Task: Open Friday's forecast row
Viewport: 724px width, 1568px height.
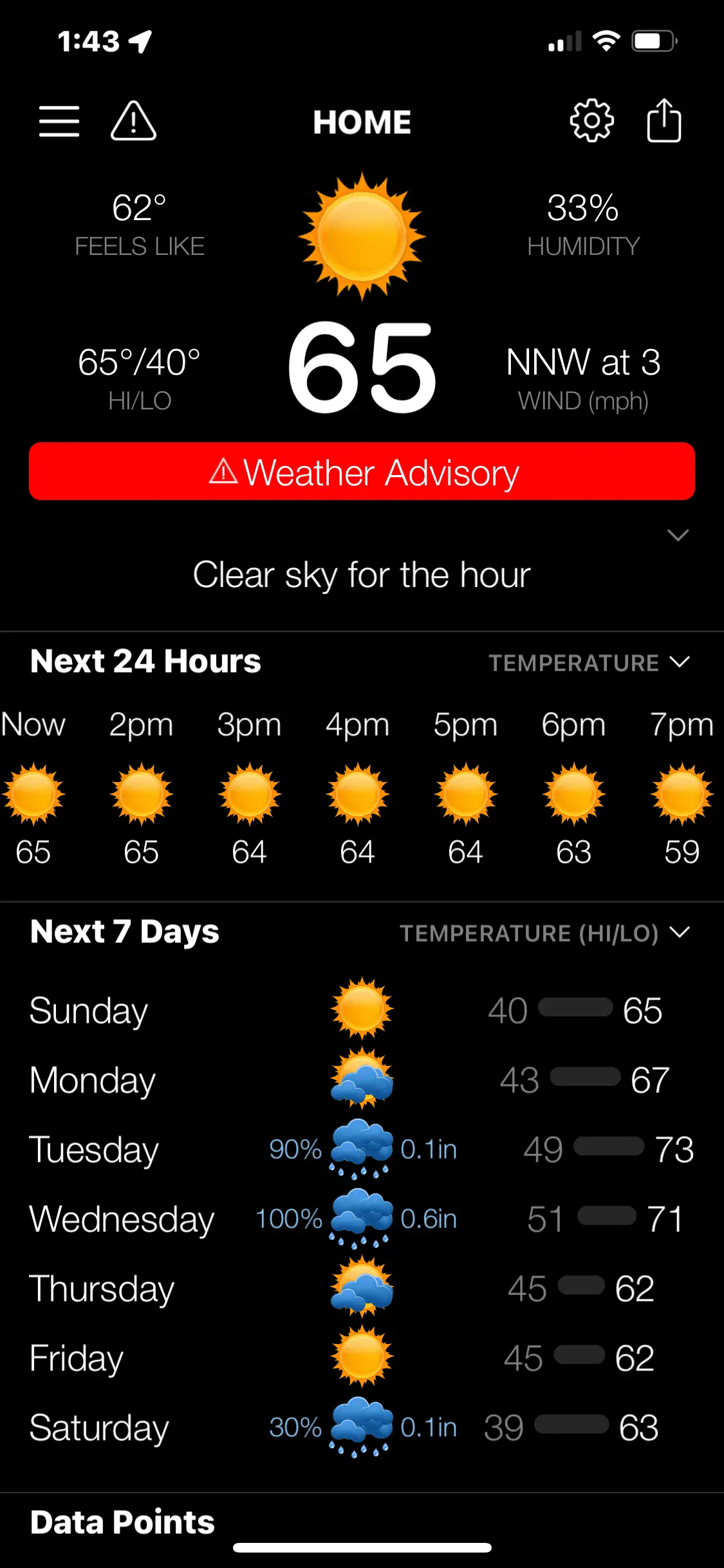Action: tap(362, 1358)
